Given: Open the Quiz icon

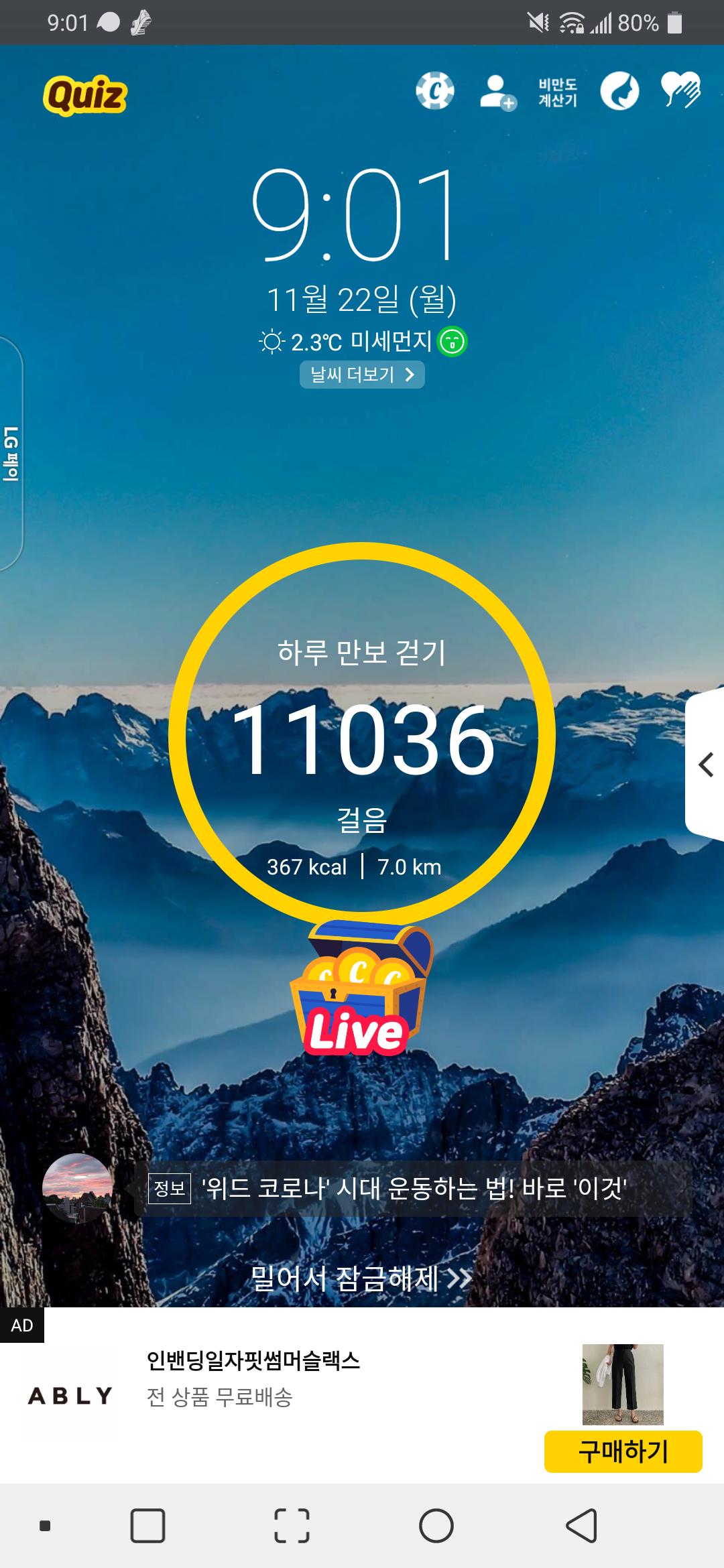Looking at the screenshot, I should (x=85, y=95).
